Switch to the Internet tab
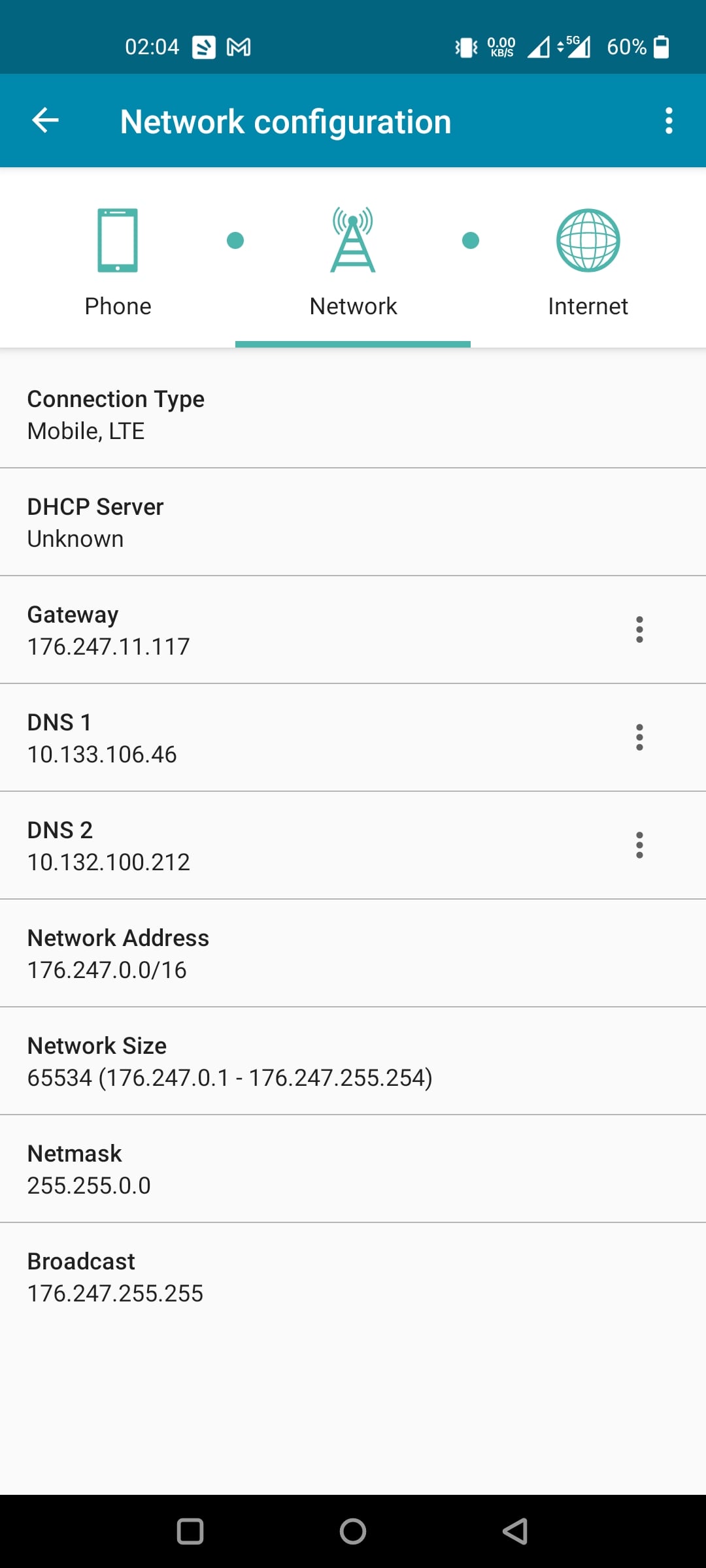 click(x=588, y=263)
